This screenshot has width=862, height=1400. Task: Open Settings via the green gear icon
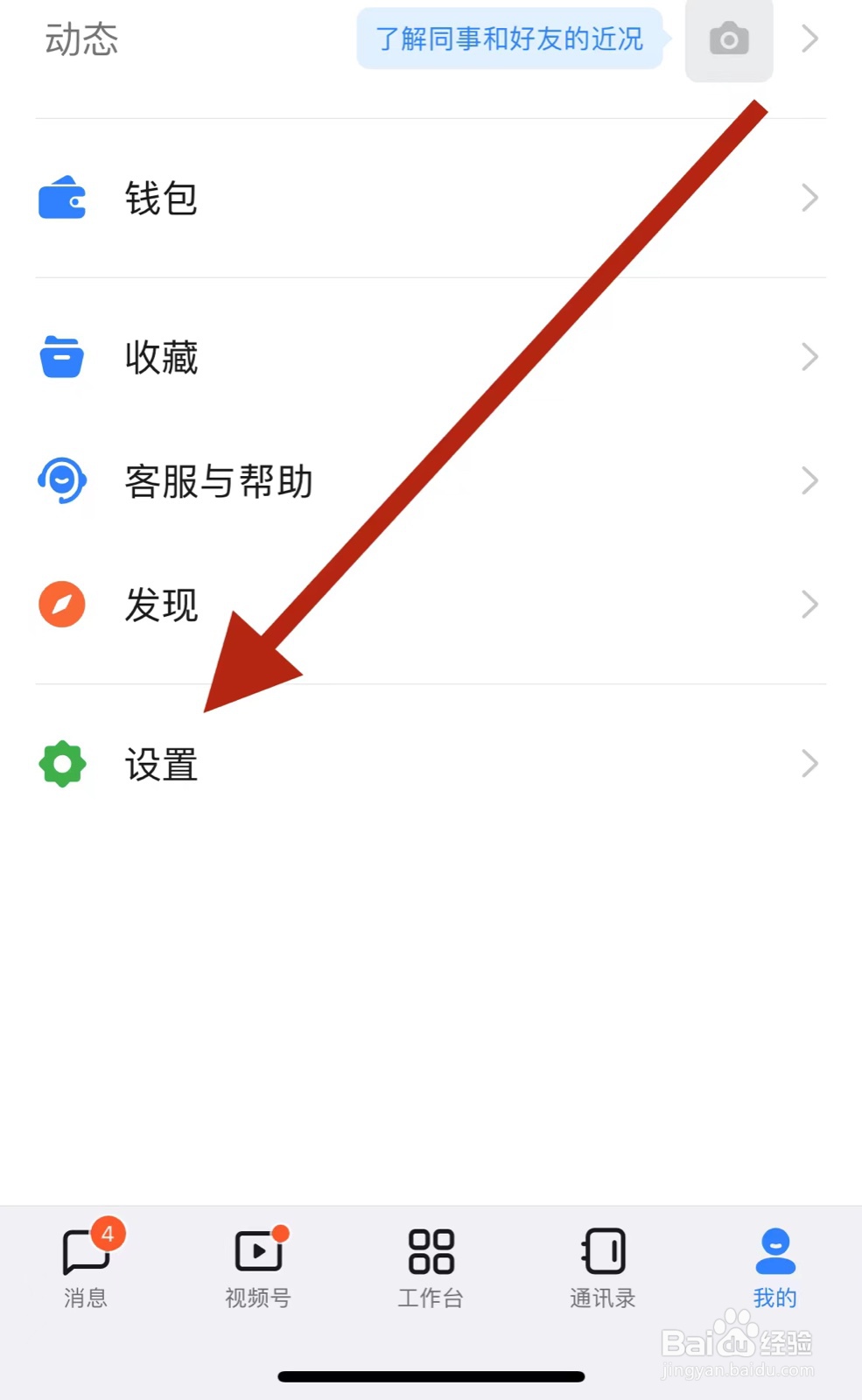(x=61, y=763)
